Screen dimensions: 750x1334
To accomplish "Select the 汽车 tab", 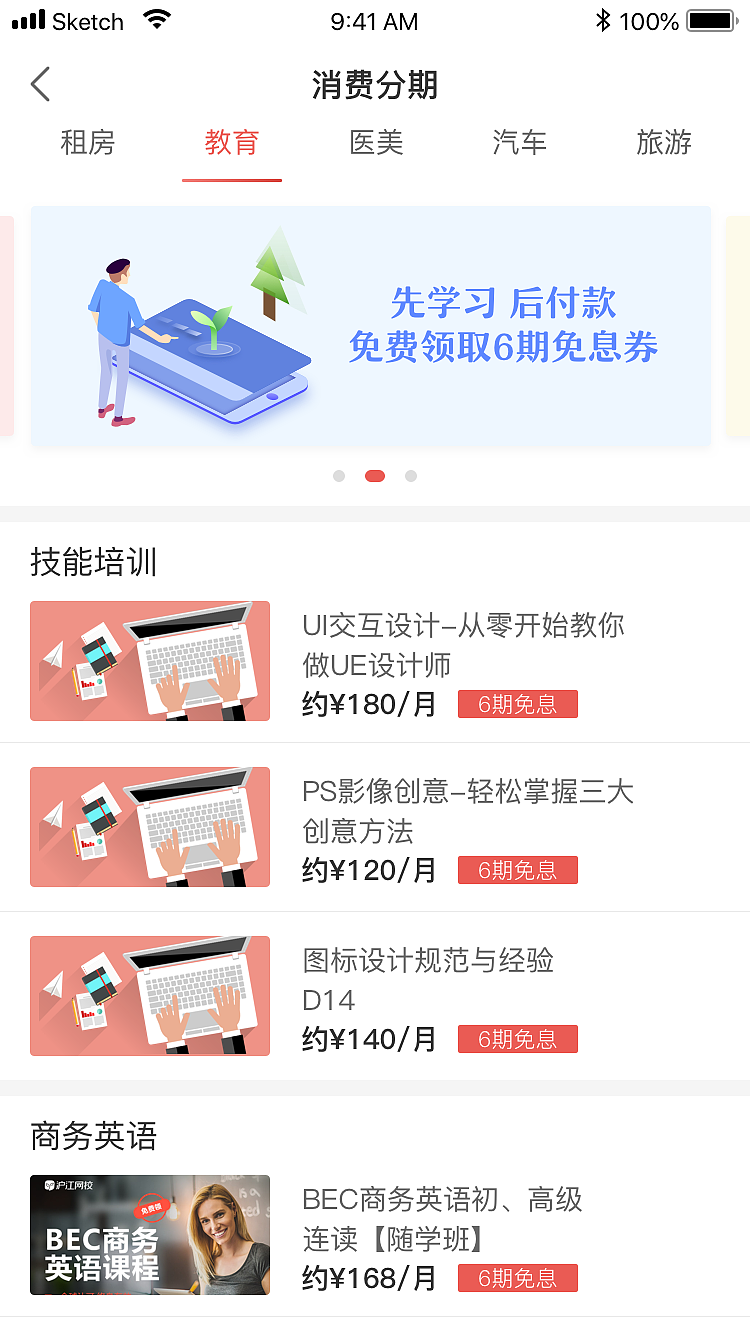I will pyautogui.click(x=519, y=144).
